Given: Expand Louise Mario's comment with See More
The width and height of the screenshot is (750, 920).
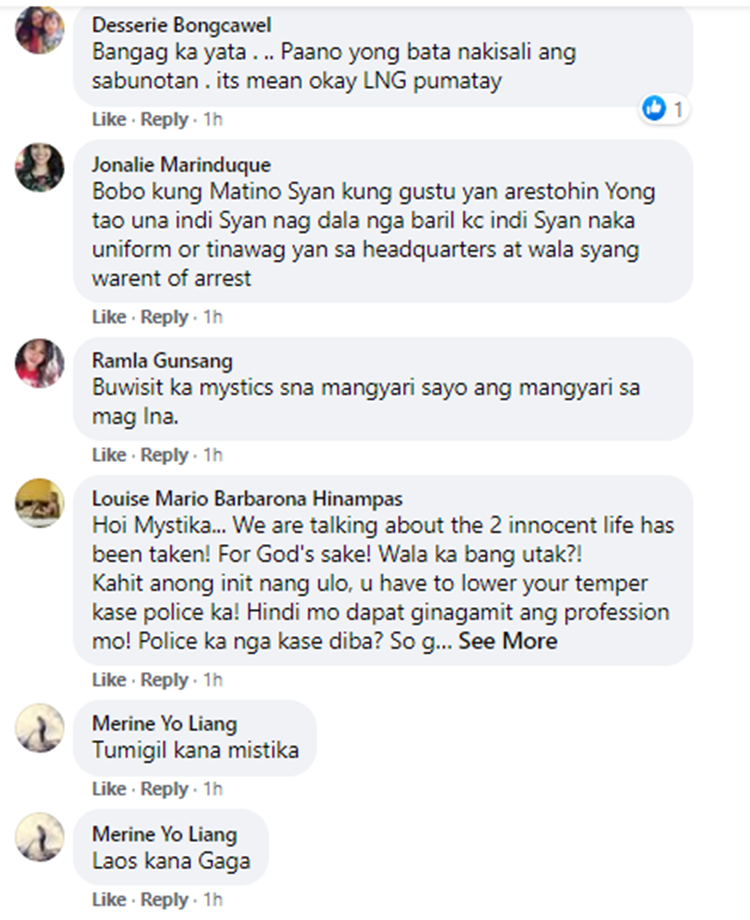Looking at the screenshot, I should 508,641.
